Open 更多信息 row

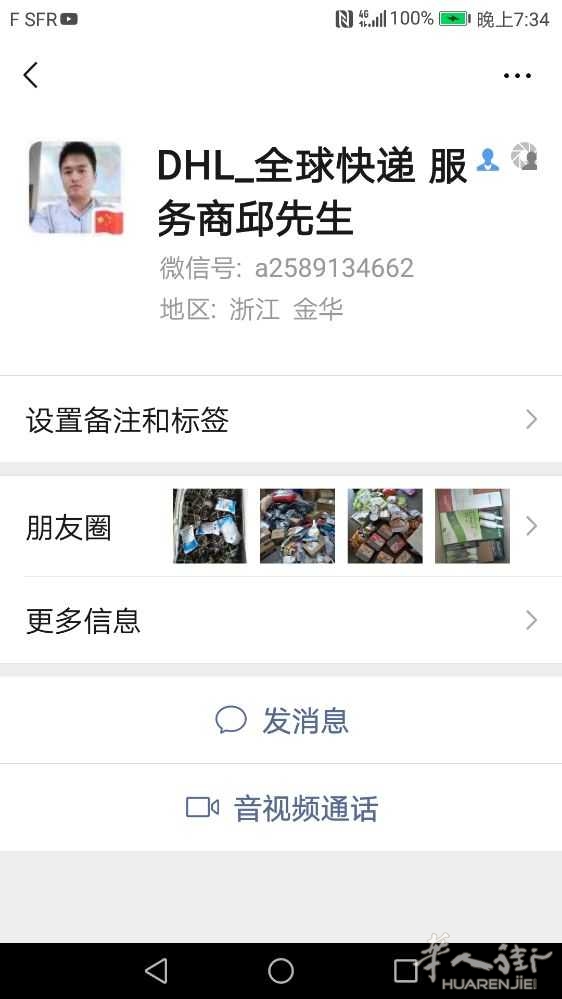[x=281, y=620]
